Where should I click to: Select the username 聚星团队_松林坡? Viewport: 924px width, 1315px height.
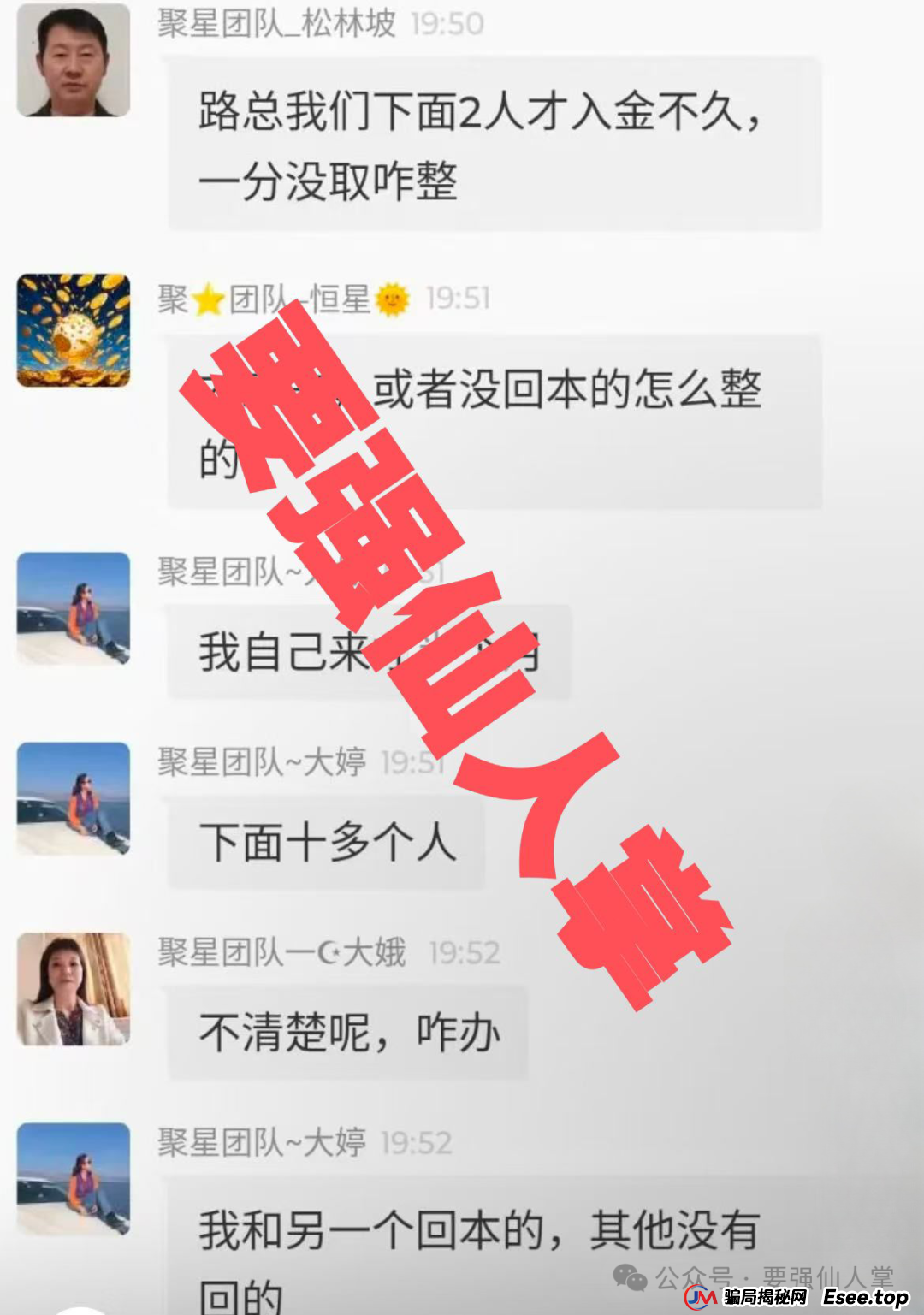274,24
